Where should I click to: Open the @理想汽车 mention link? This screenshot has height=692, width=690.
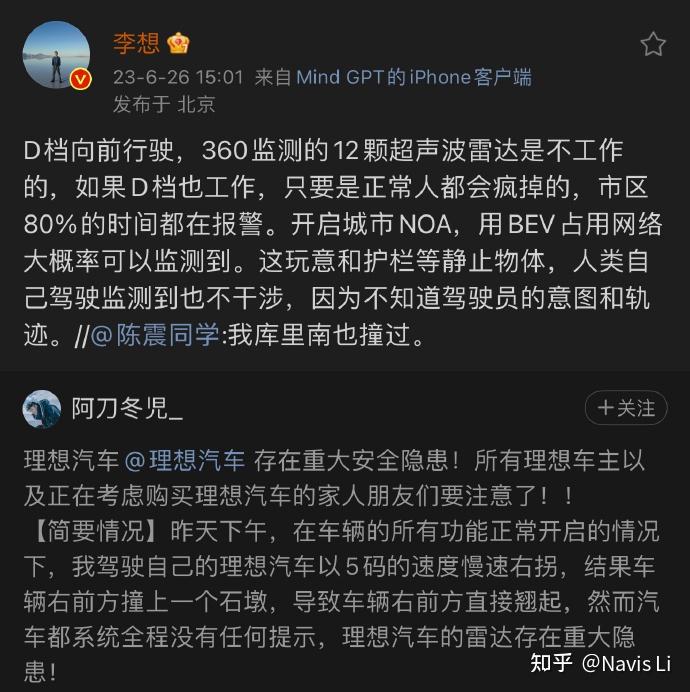tap(185, 461)
